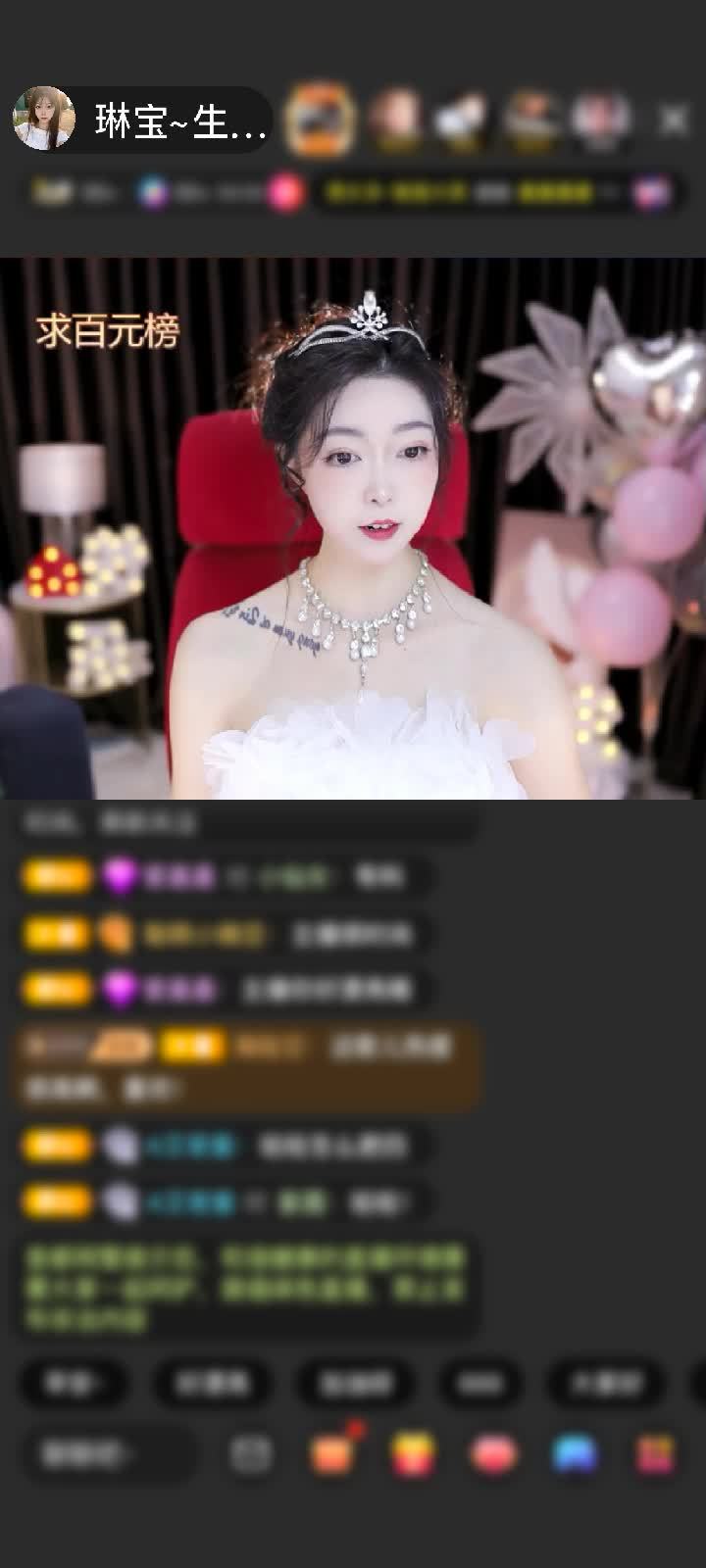The height and width of the screenshot is (1568, 706).
Task: Tap the grey square icon beside the chat input
Action: click(251, 1455)
